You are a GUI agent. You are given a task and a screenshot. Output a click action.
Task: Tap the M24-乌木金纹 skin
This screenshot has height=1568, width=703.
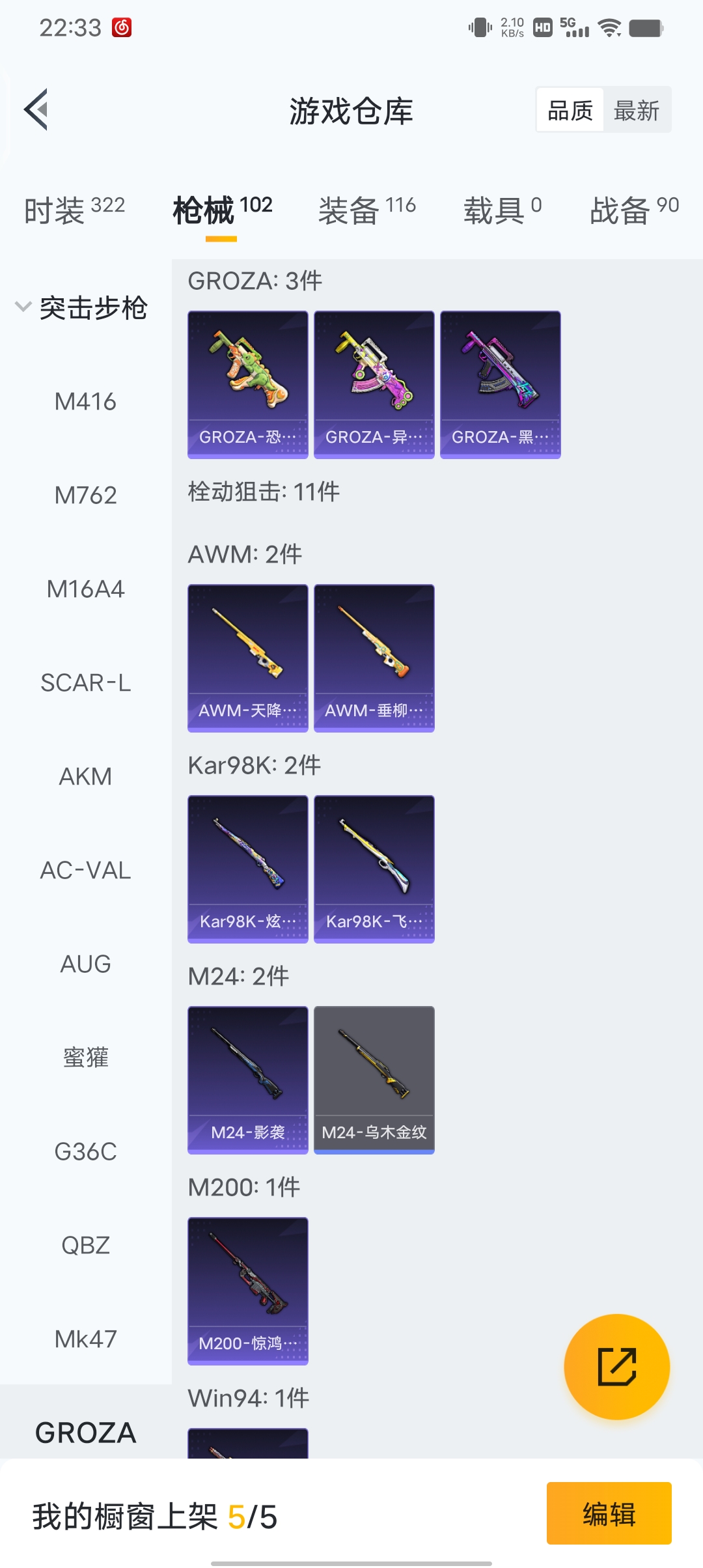click(x=374, y=1080)
